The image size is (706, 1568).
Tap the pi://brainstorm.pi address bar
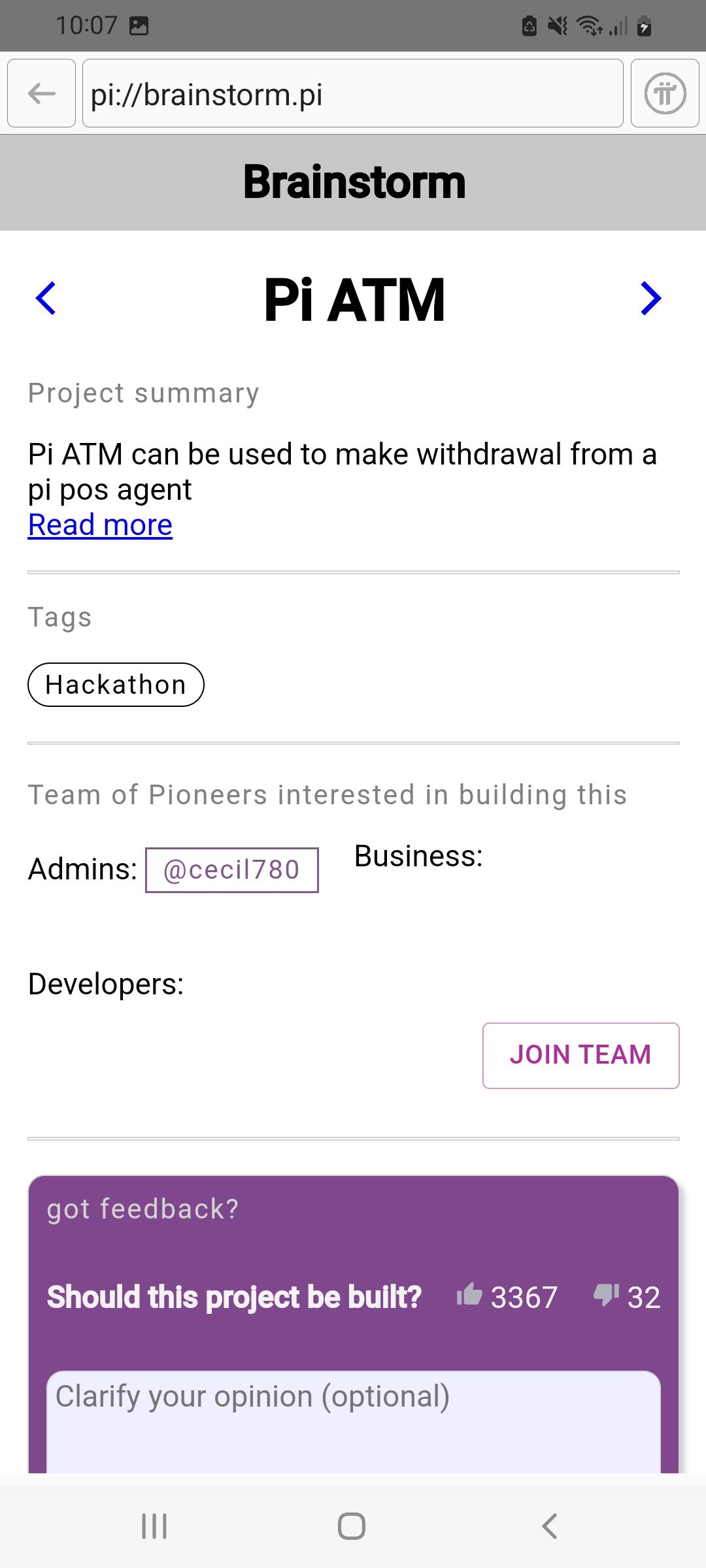coord(353,93)
